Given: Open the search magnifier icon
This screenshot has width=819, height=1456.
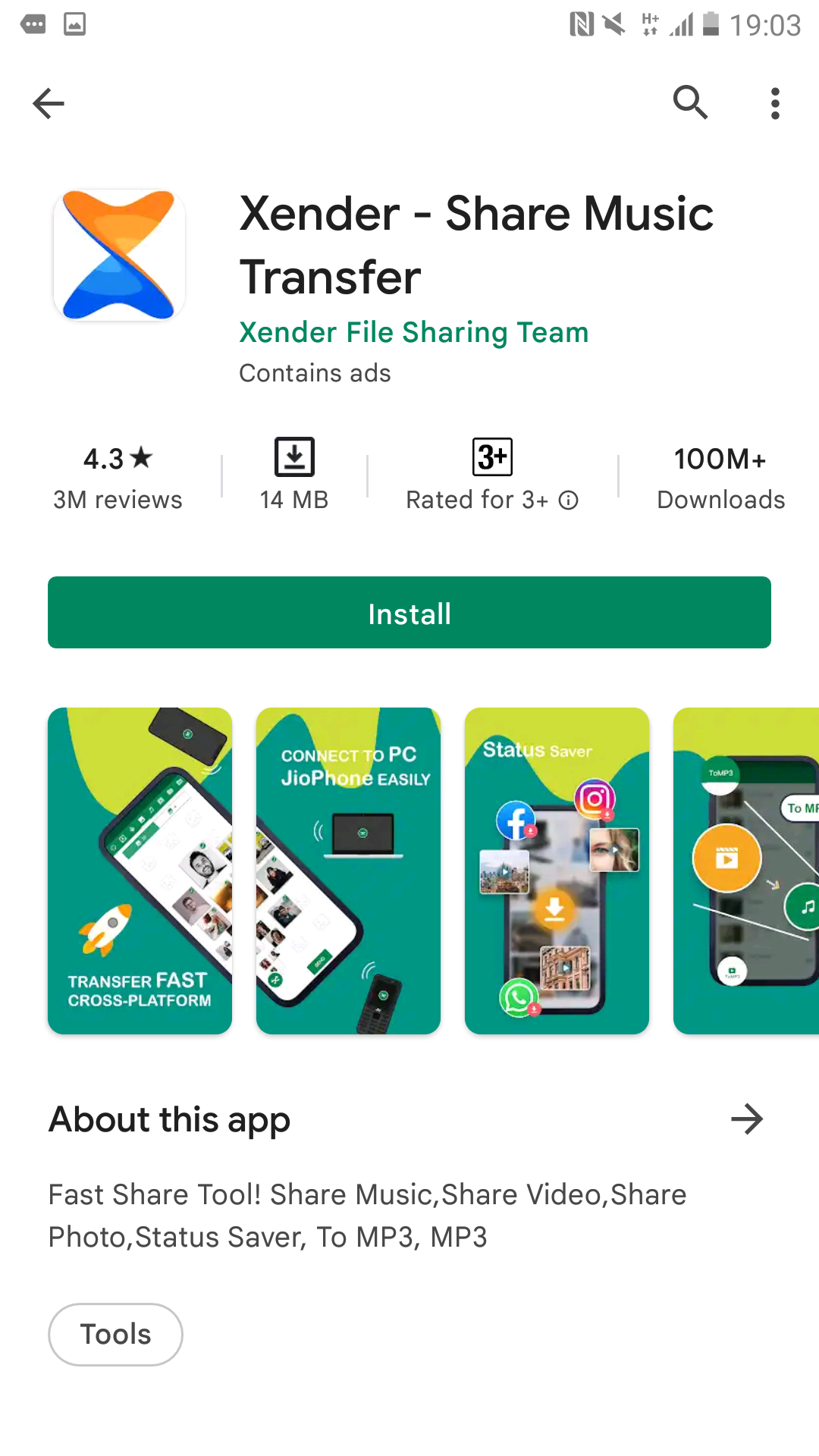Looking at the screenshot, I should [690, 102].
